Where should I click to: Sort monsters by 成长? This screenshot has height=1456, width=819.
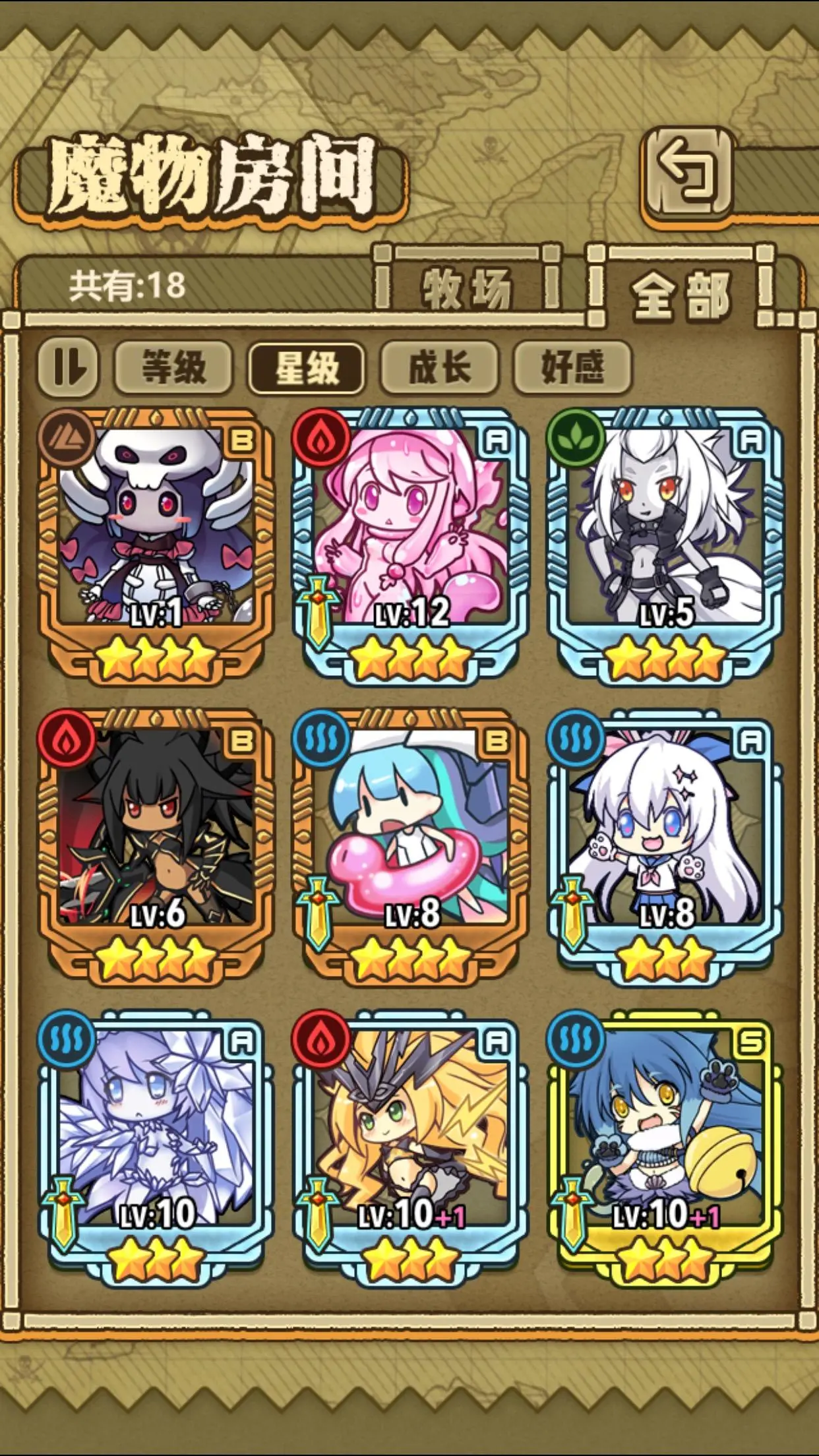[x=439, y=367]
